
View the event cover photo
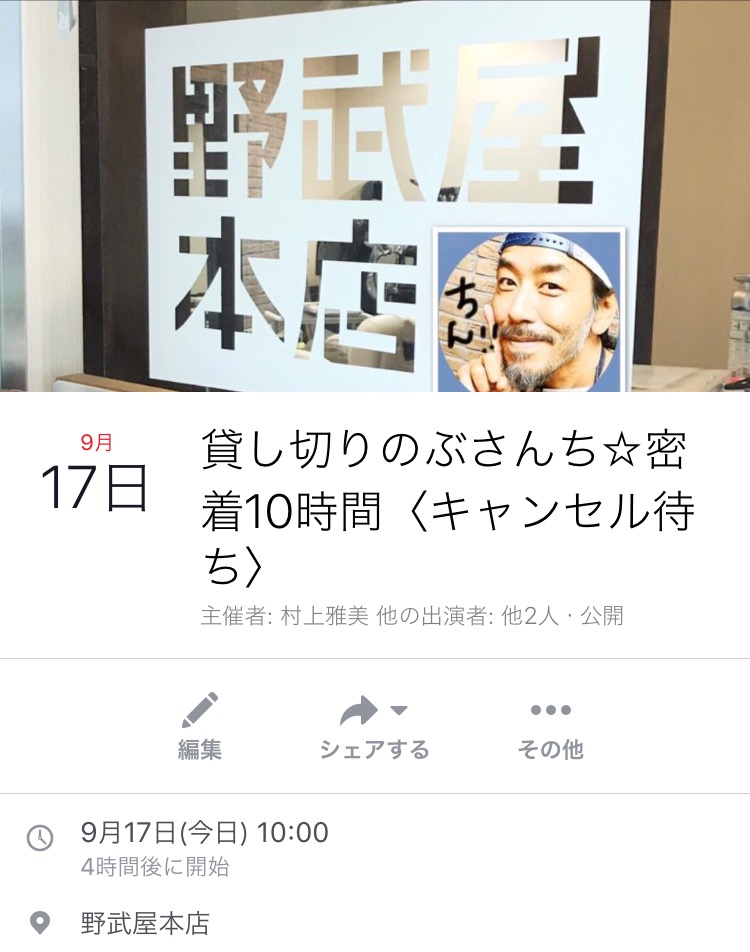pos(374,195)
